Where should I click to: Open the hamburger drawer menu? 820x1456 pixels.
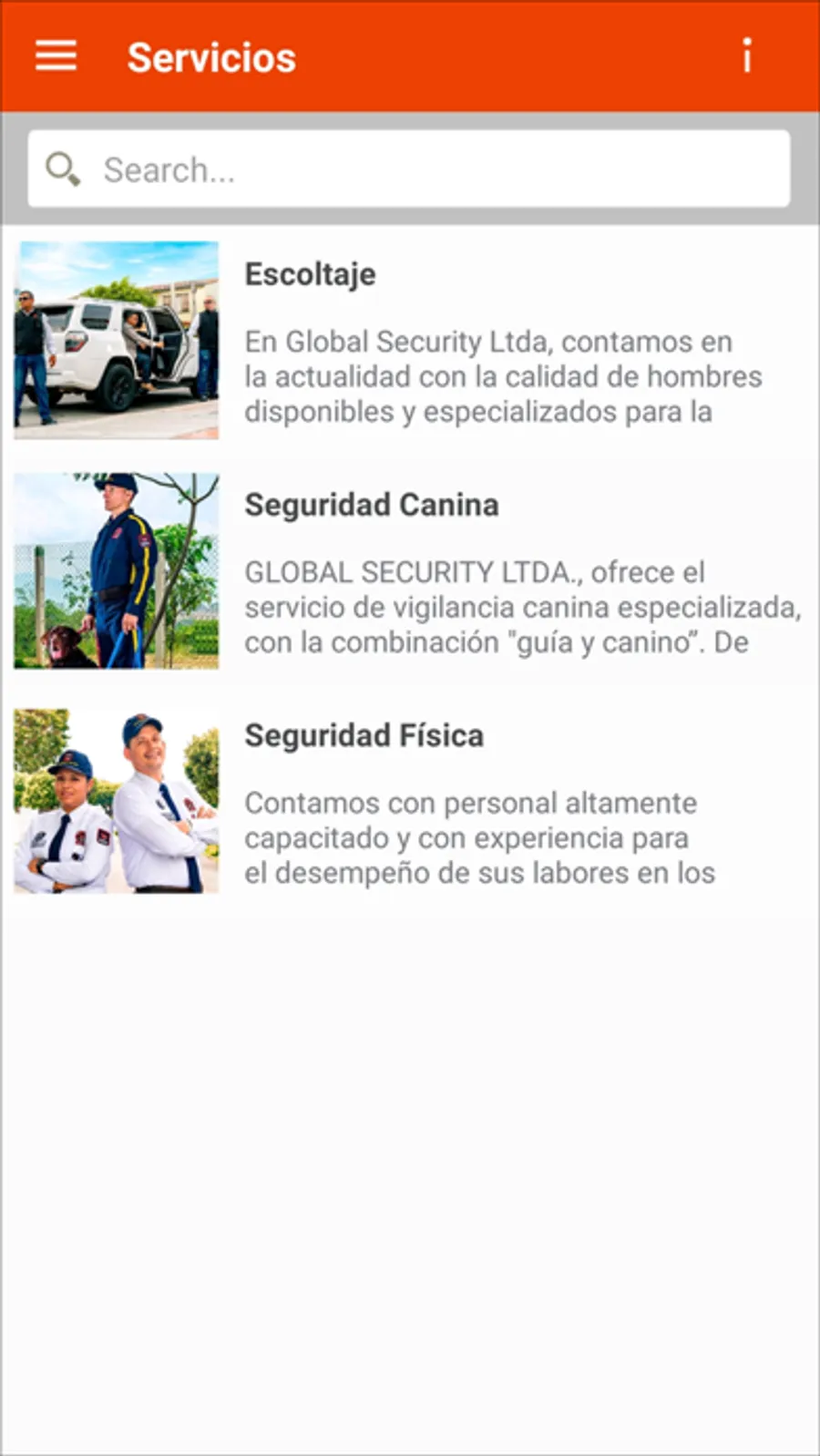[56, 56]
